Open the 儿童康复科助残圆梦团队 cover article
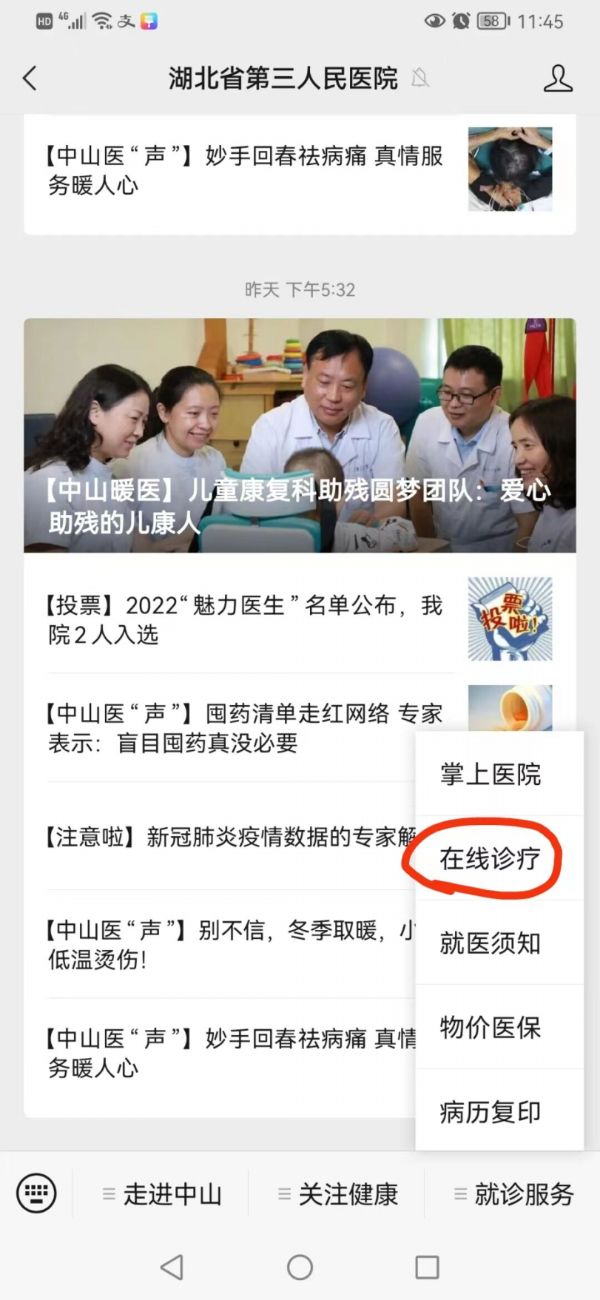 click(300, 435)
